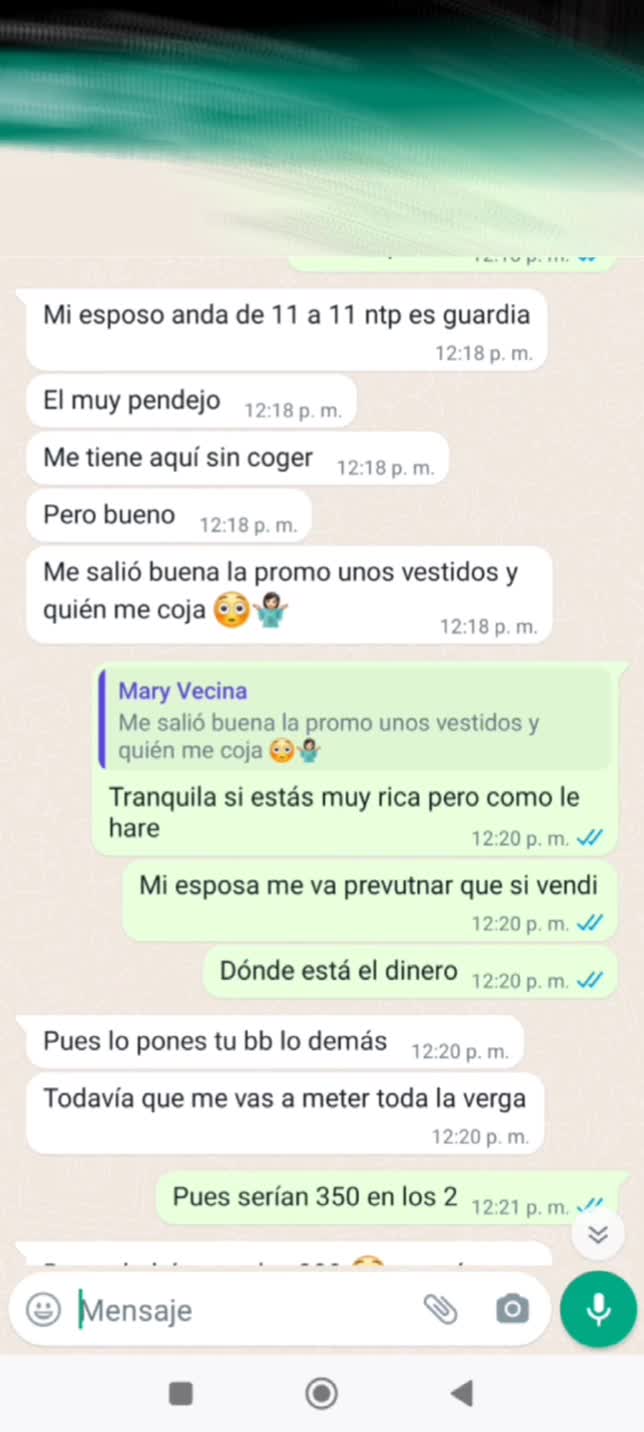The height and width of the screenshot is (1432, 644).
Task: Go to home screen
Action: tap(321, 1393)
